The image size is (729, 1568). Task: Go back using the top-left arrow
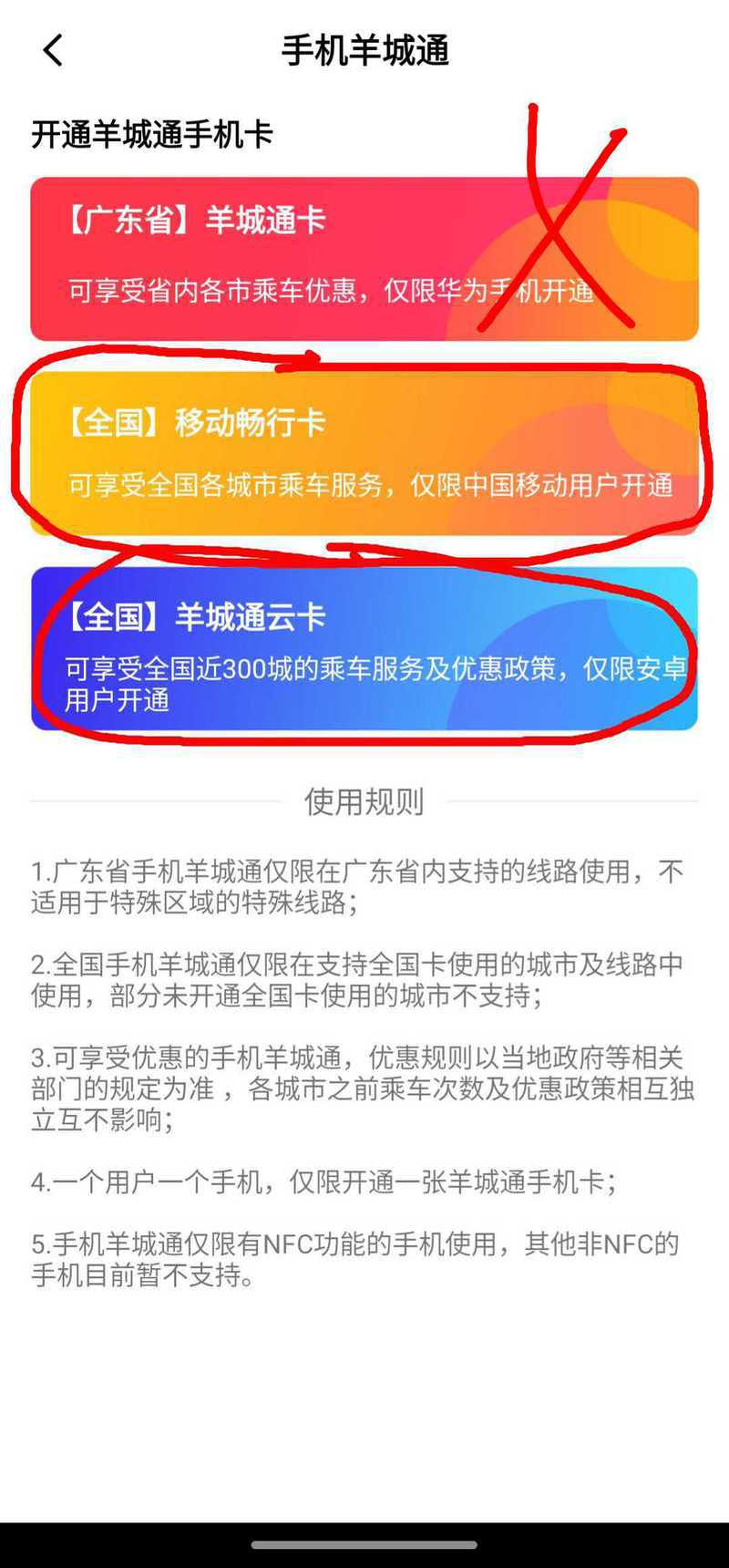(53, 51)
